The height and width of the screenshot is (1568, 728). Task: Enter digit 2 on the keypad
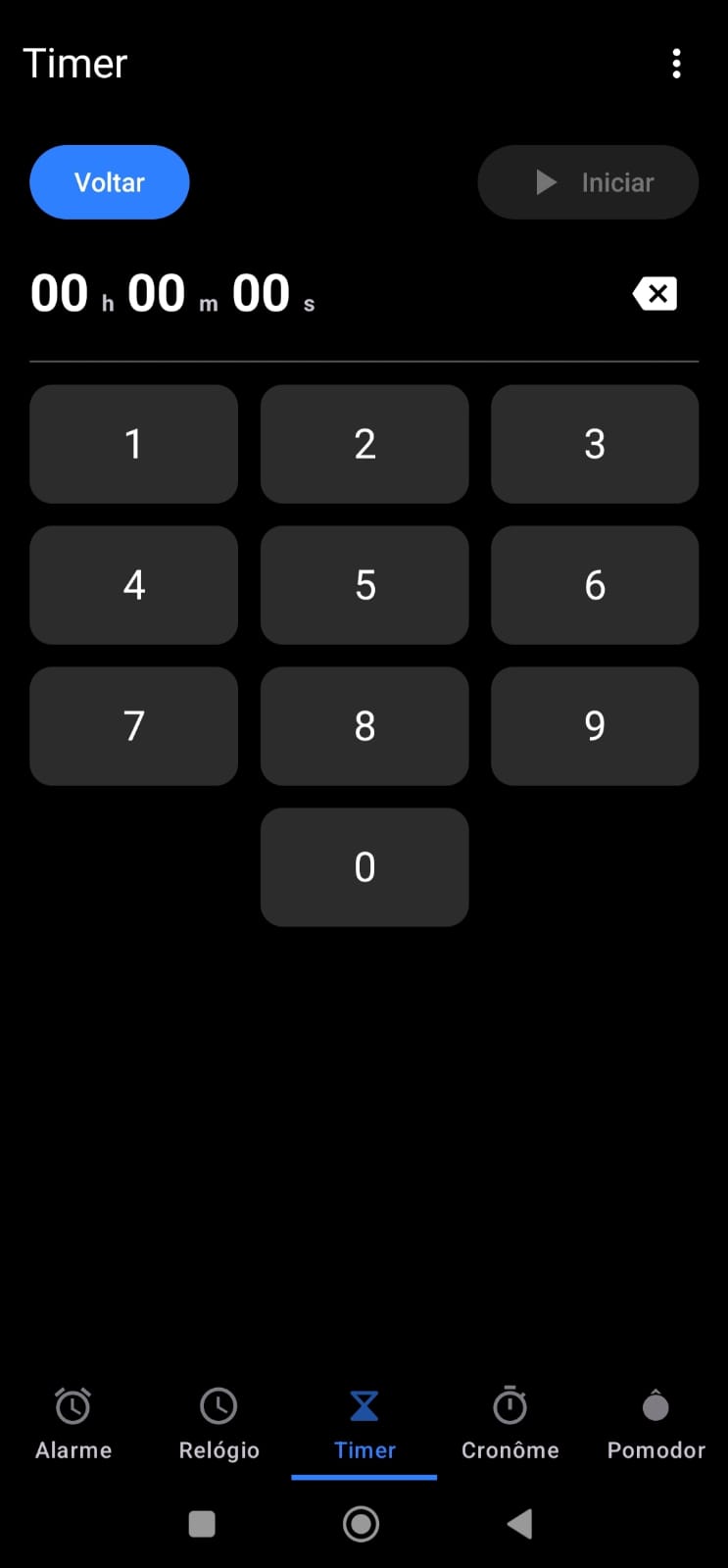coord(364,444)
